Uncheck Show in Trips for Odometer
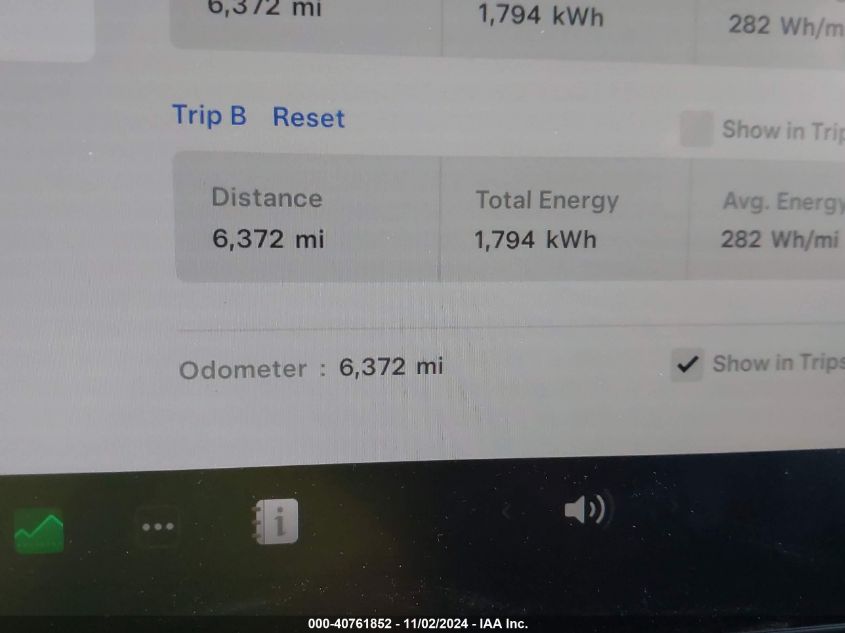Viewport: 845px width, 633px height. (x=687, y=365)
